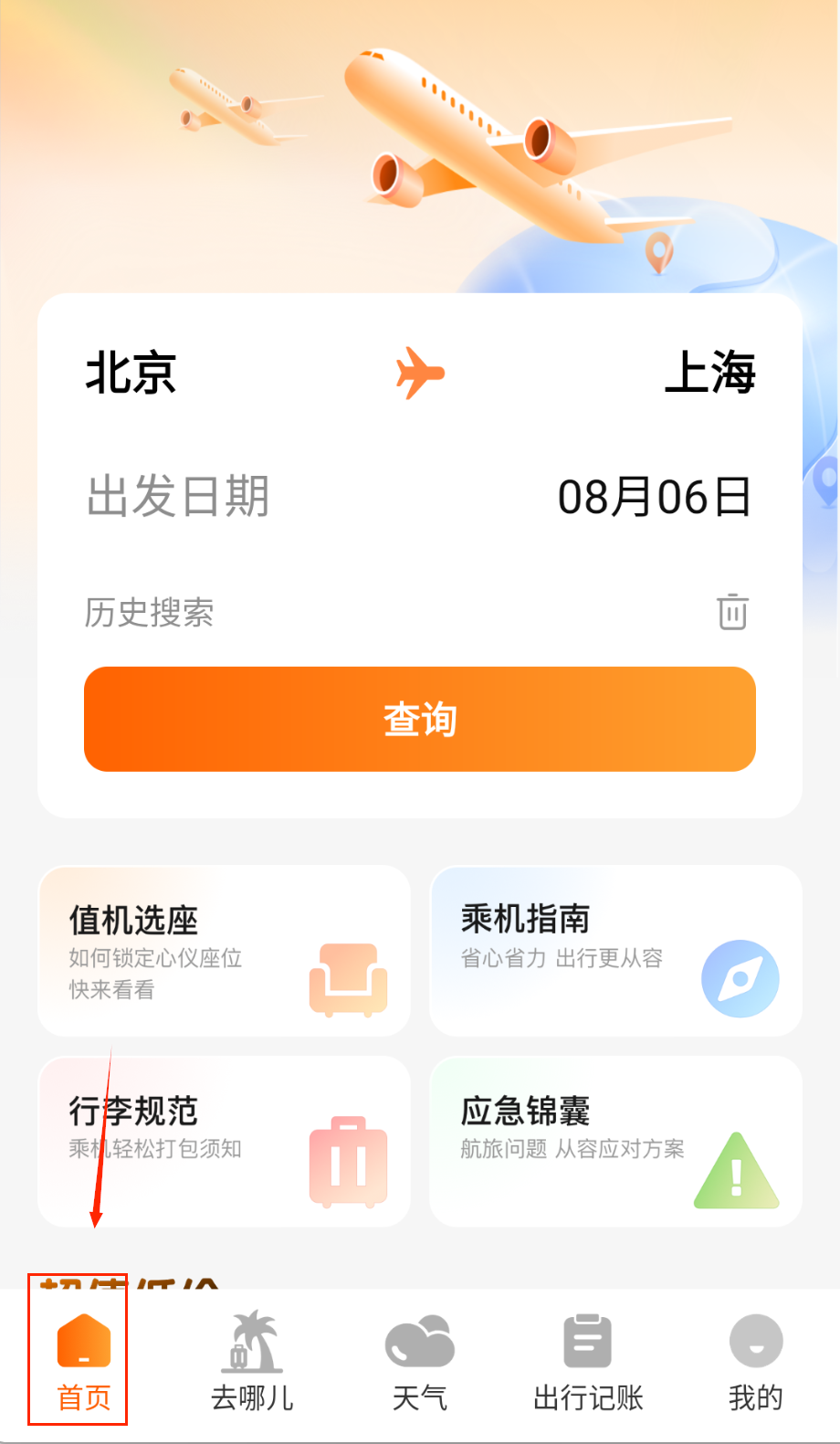
Task: Select the 我的 tab
Action: pyautogui.click(x=756, y=1361)
